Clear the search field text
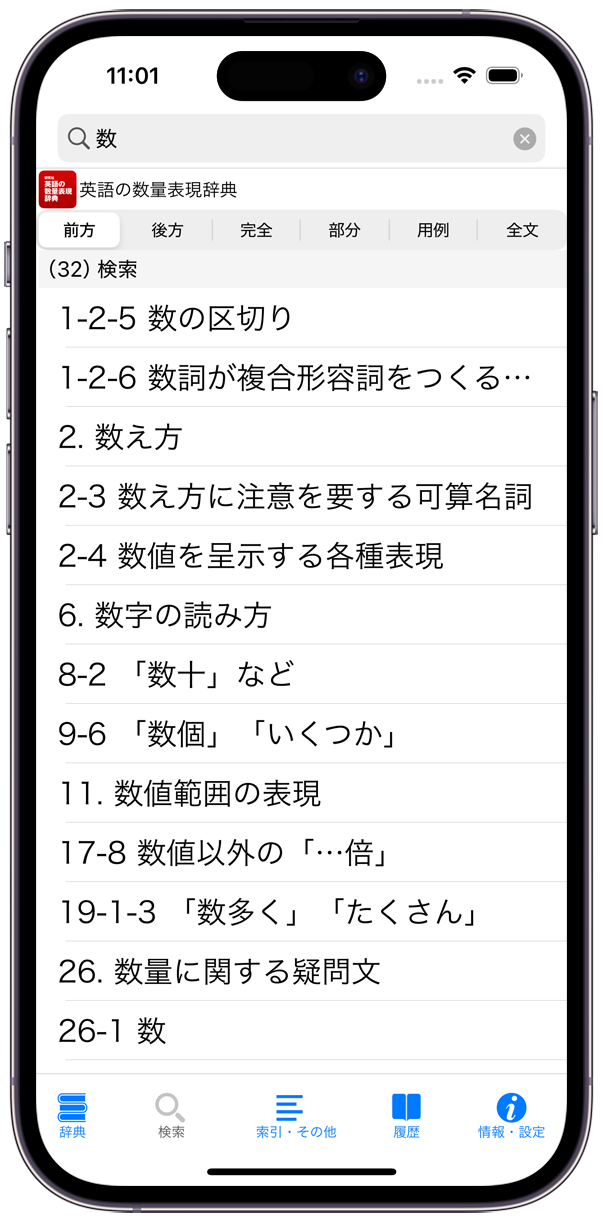 pos(525,139)
